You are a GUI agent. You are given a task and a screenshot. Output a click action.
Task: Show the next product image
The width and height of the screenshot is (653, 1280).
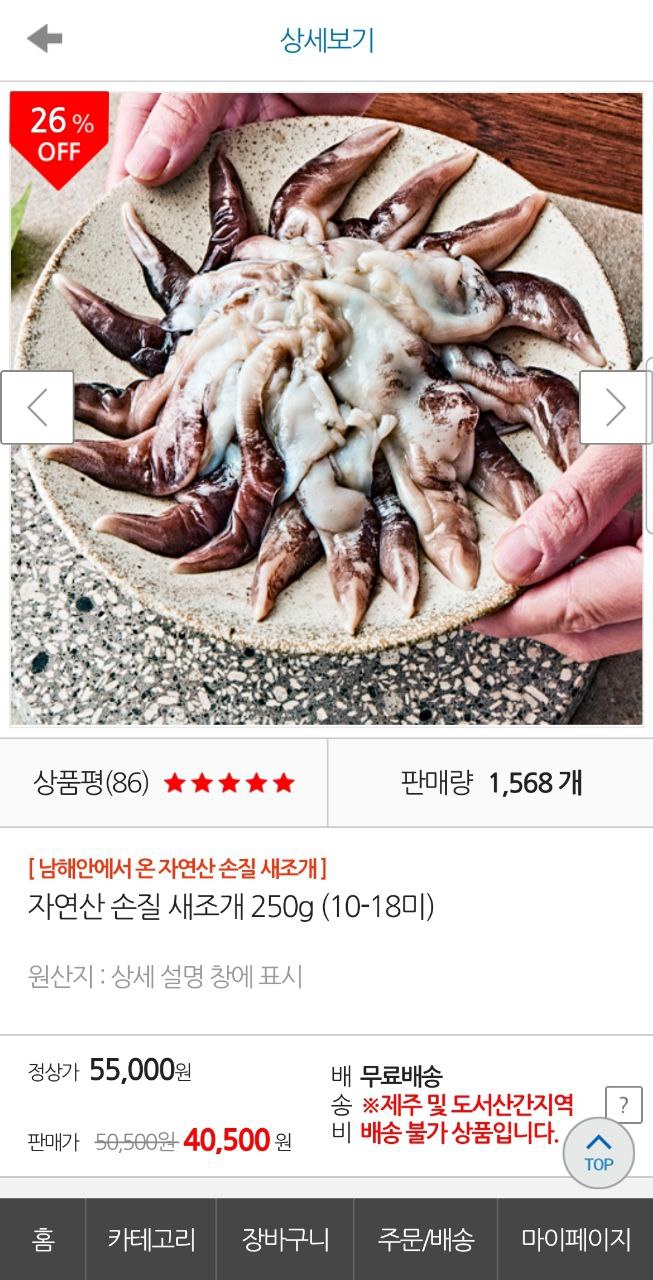tap(615, 407)
